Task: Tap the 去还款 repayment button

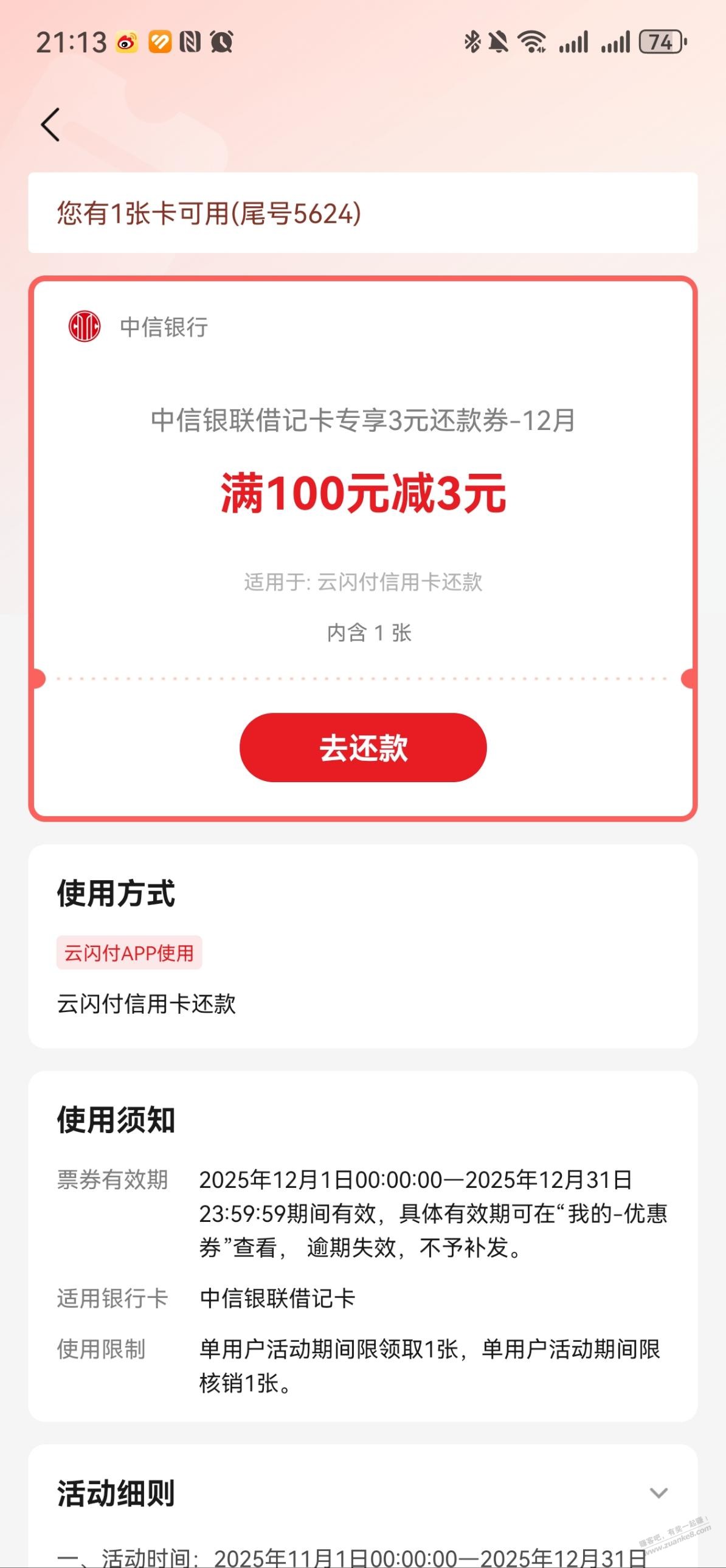Action: click(x=362, y=748)
